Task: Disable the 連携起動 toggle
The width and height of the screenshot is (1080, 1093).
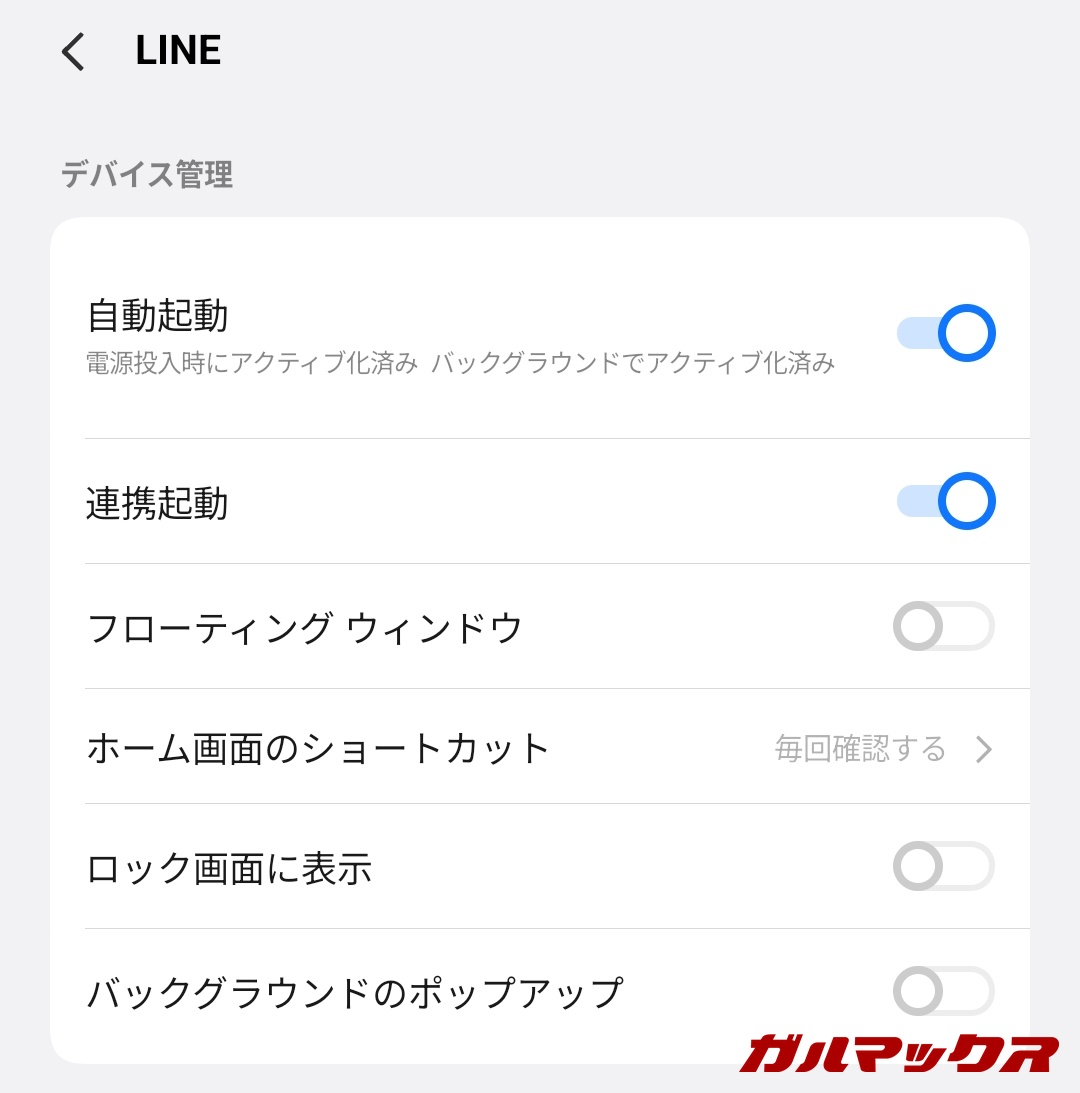Action: tap(945, 501)
